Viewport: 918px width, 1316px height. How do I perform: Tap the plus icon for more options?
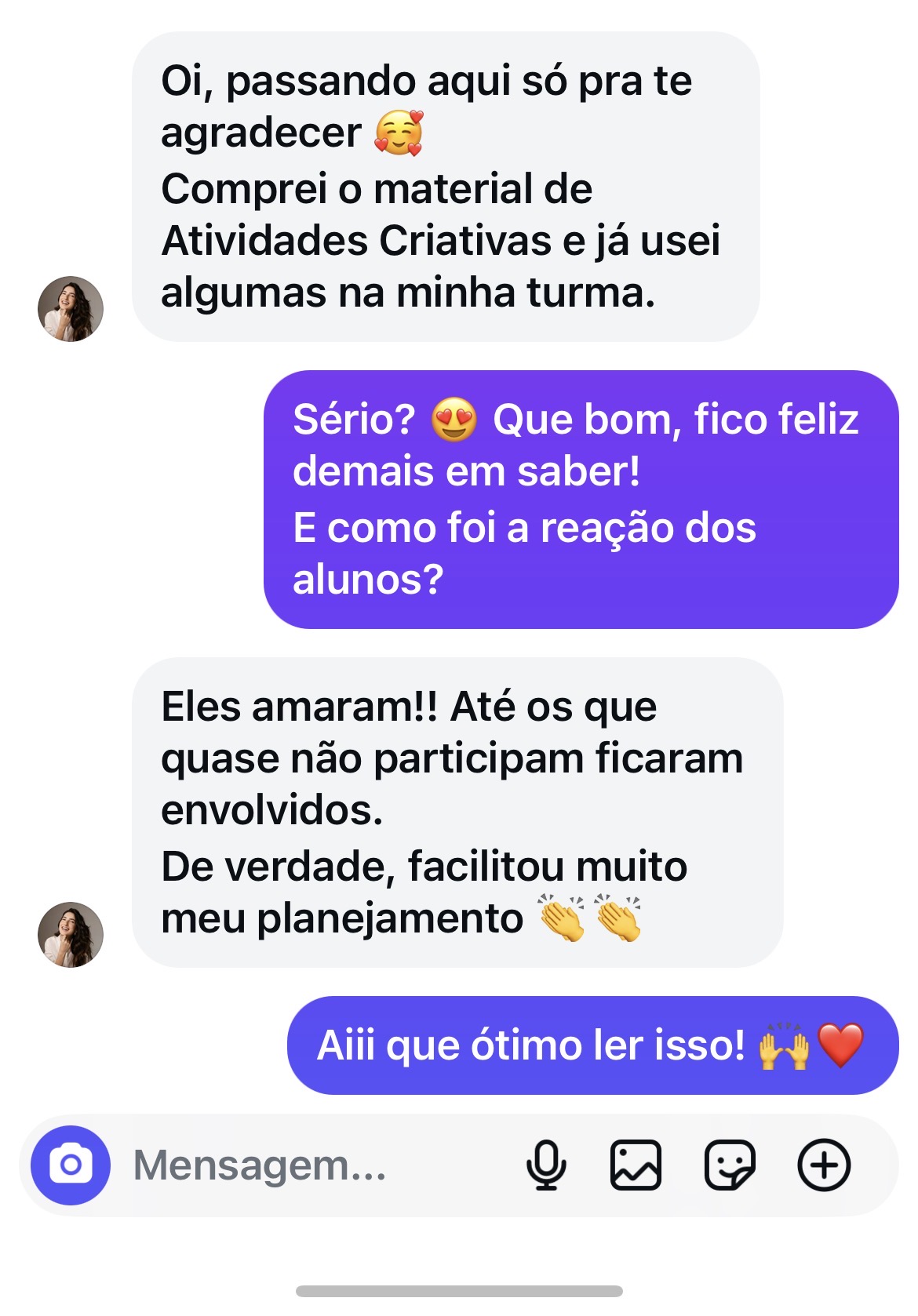coord(824,1165)
